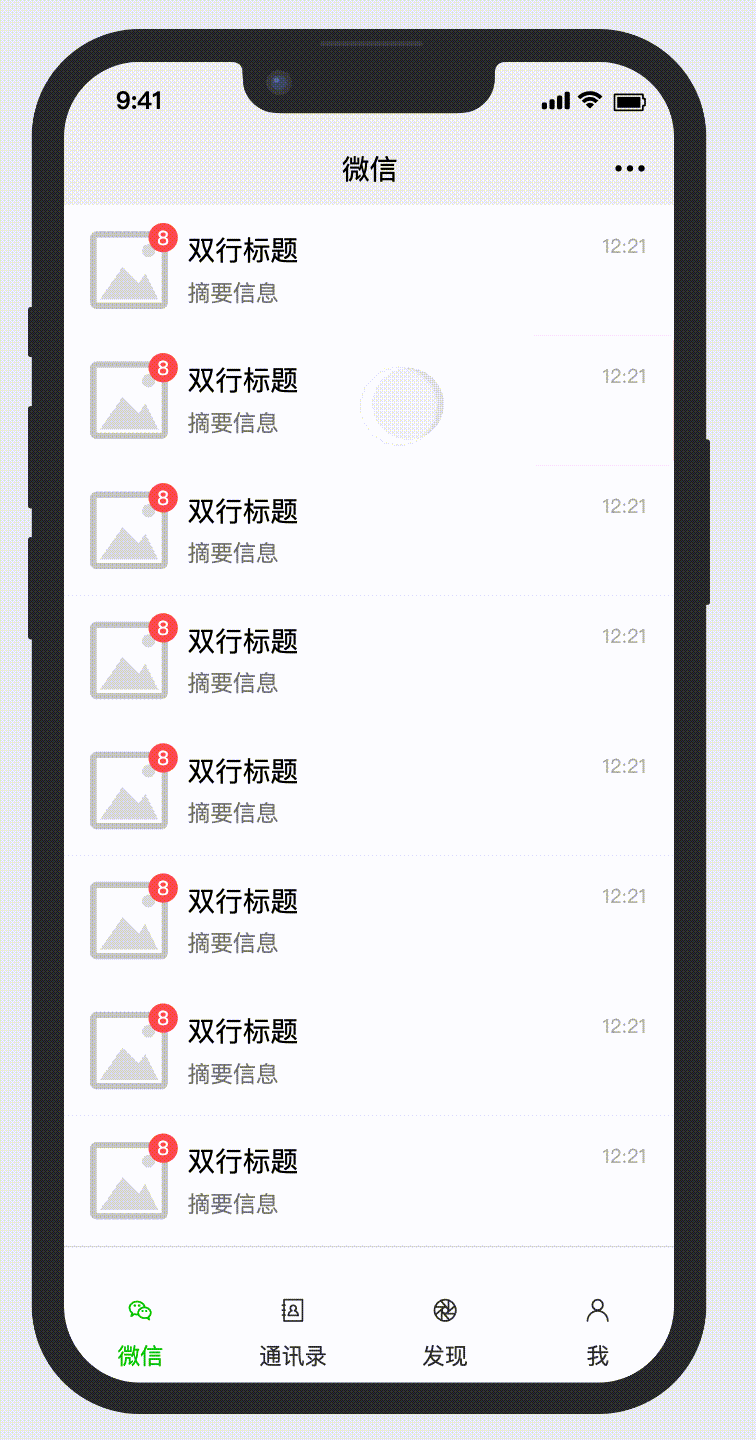The image size is (756, 1440).
Task: Select the 微信 chat tab icon
Action: (141, 1310)
